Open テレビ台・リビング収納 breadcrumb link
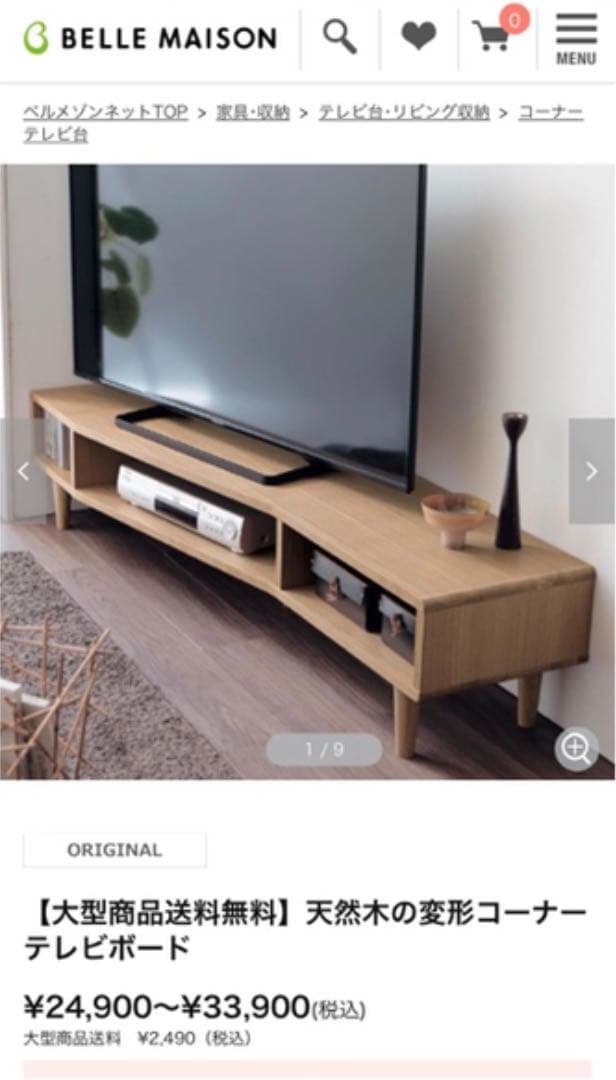Image resolution: width=616 pixels, height=1080 pixels. [x=404, y=112]
